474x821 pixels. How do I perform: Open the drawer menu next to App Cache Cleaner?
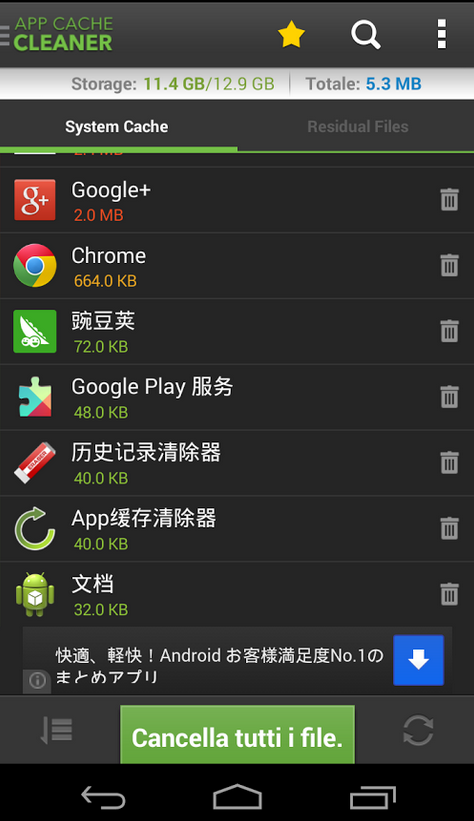coord(5,35)
